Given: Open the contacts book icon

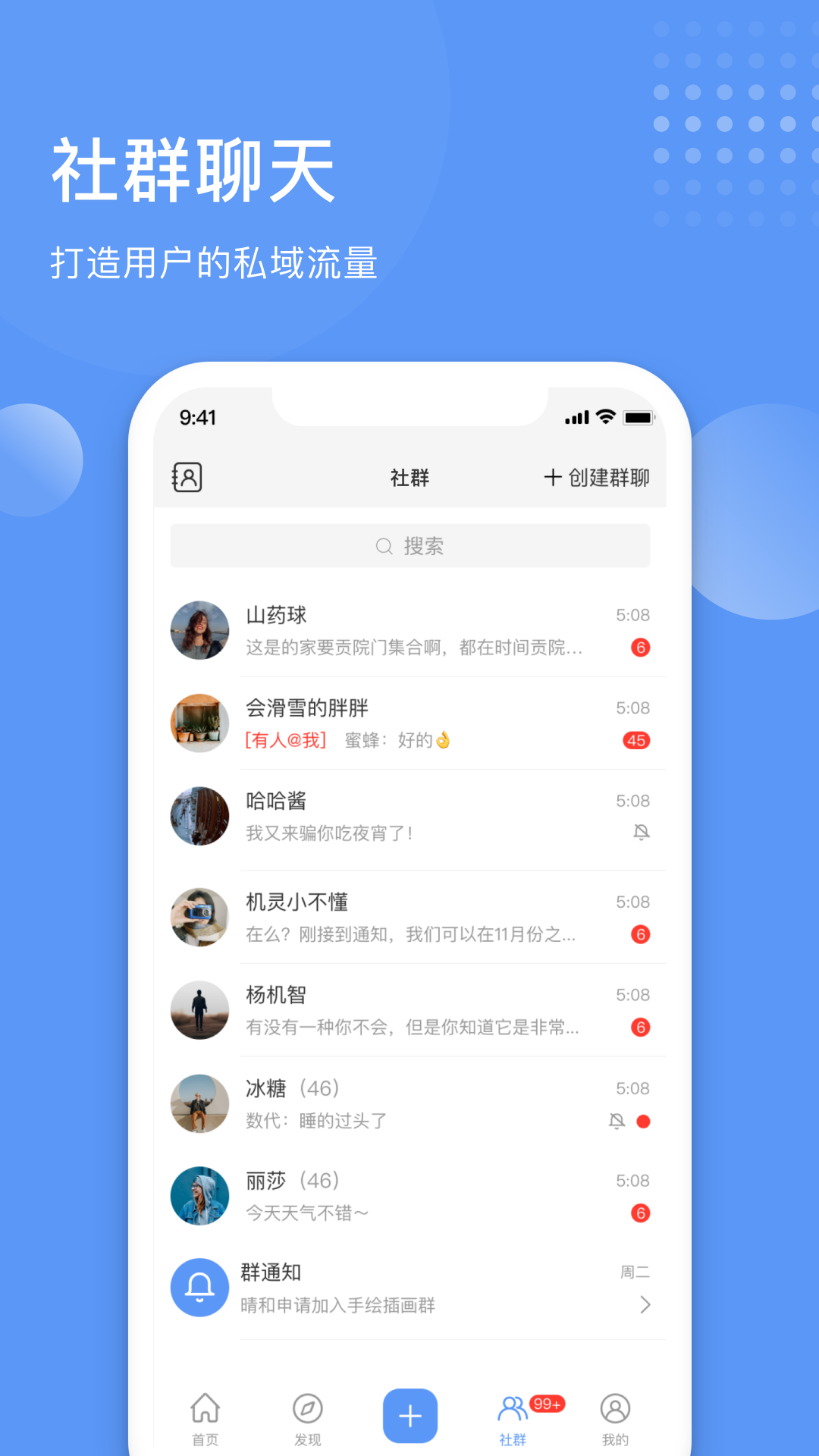Looking at the screenshot, I should 187,478.
